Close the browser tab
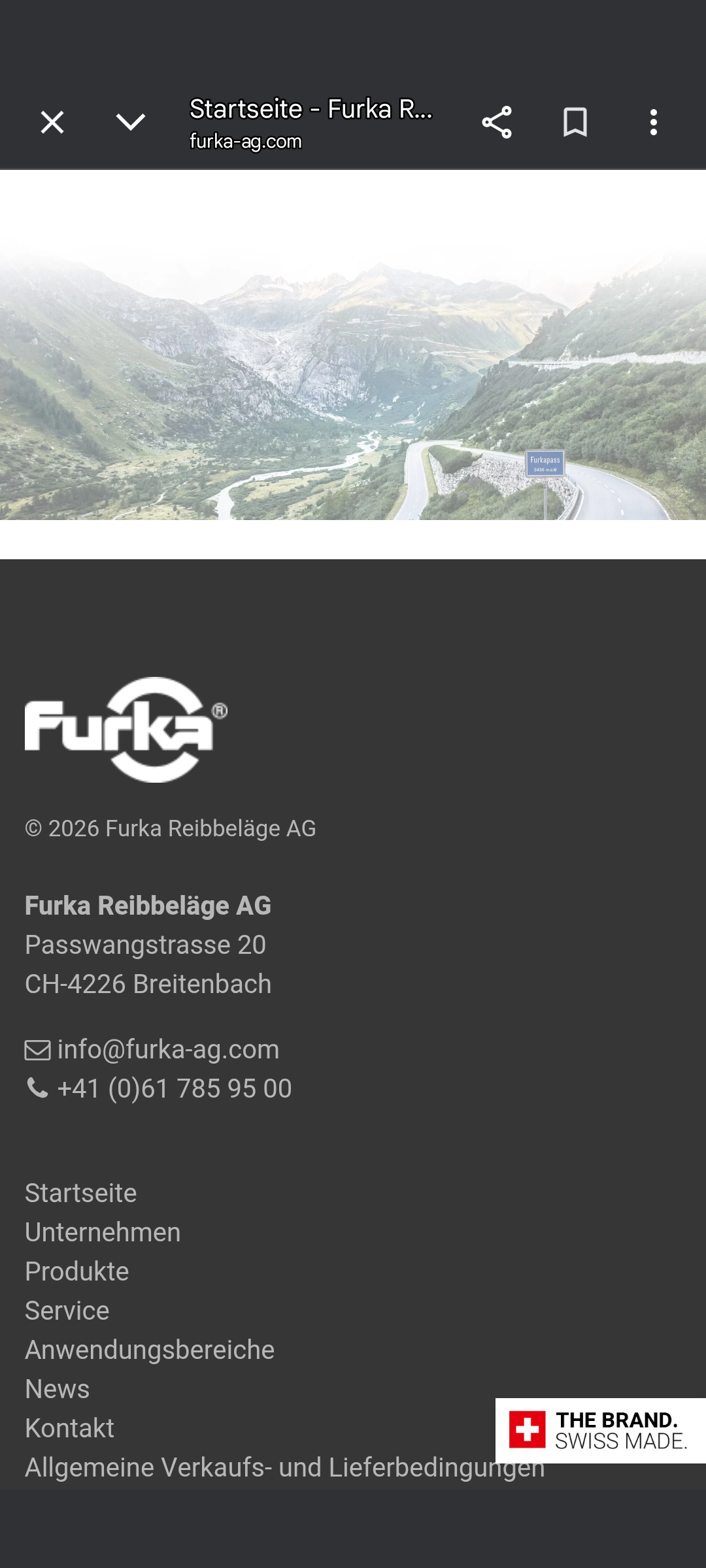 tap(52, 122)
